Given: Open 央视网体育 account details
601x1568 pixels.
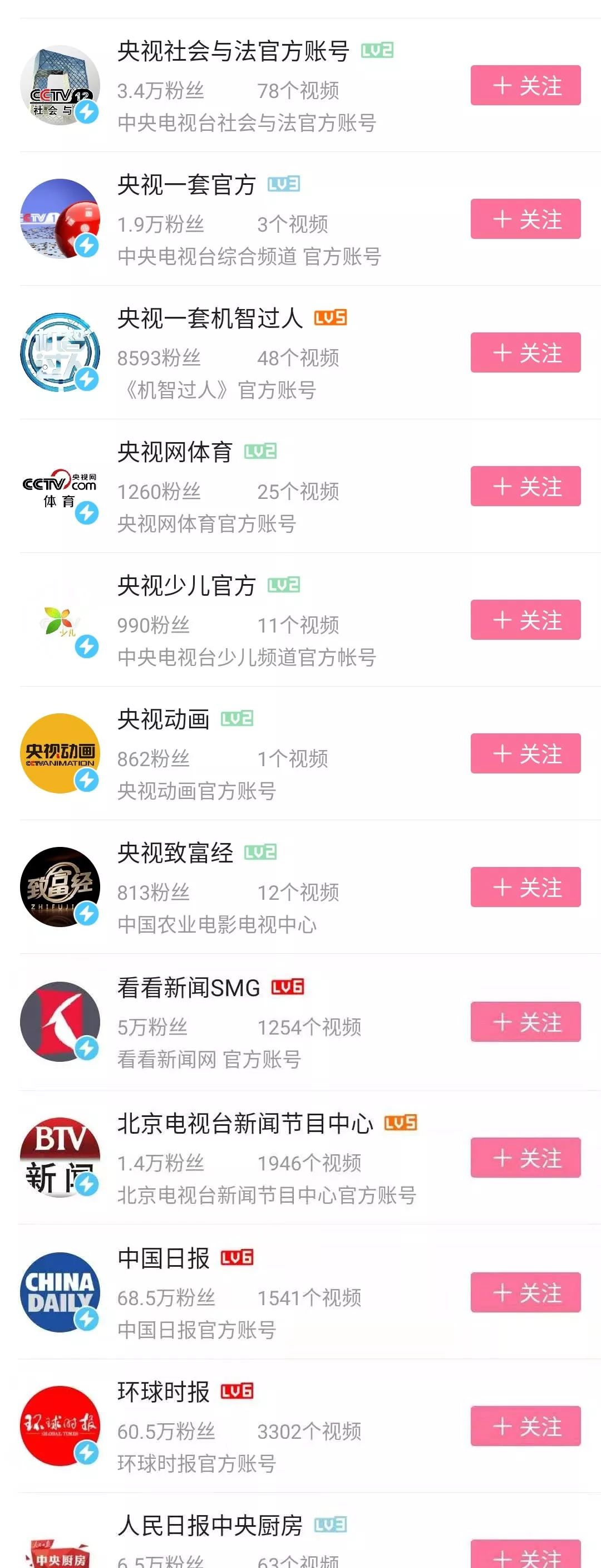Looking at the screenshot, I should (x=175, y=452).
